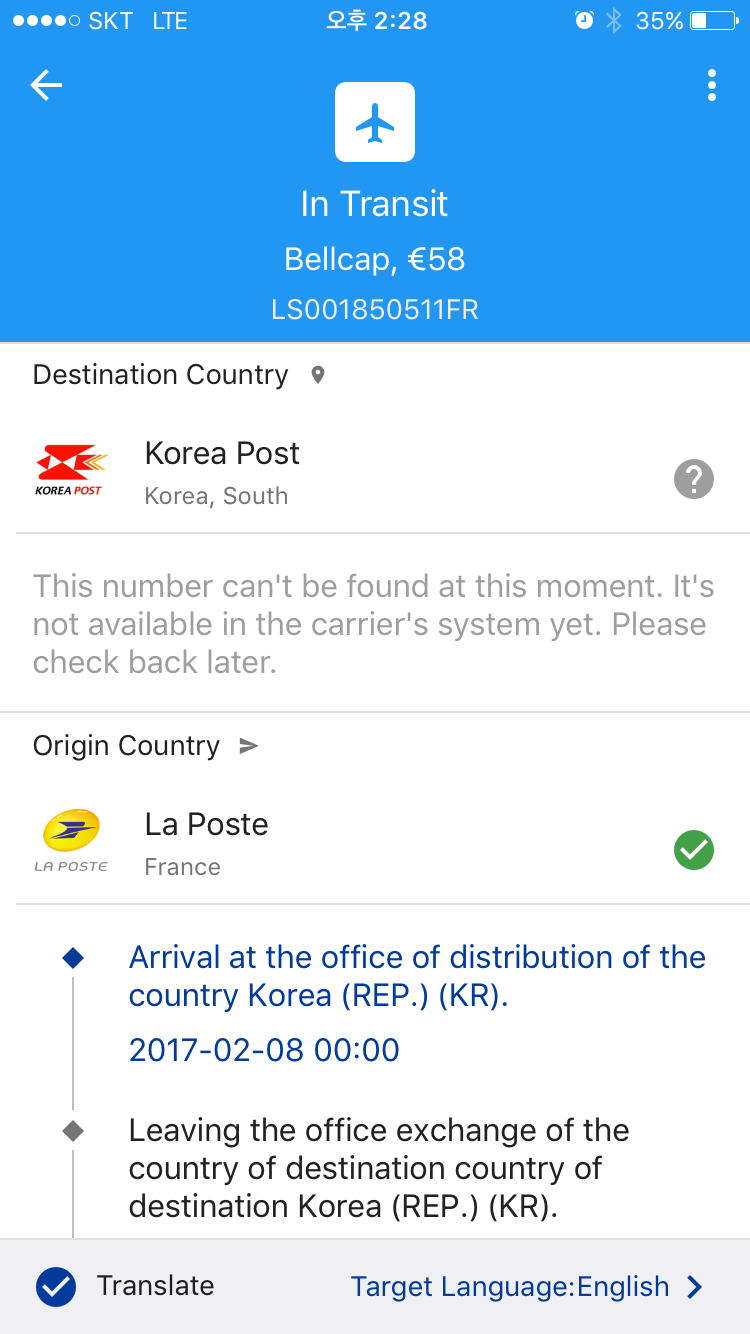
Task: Open the three-dot overflow menu
Action: (x=711, y=86)
